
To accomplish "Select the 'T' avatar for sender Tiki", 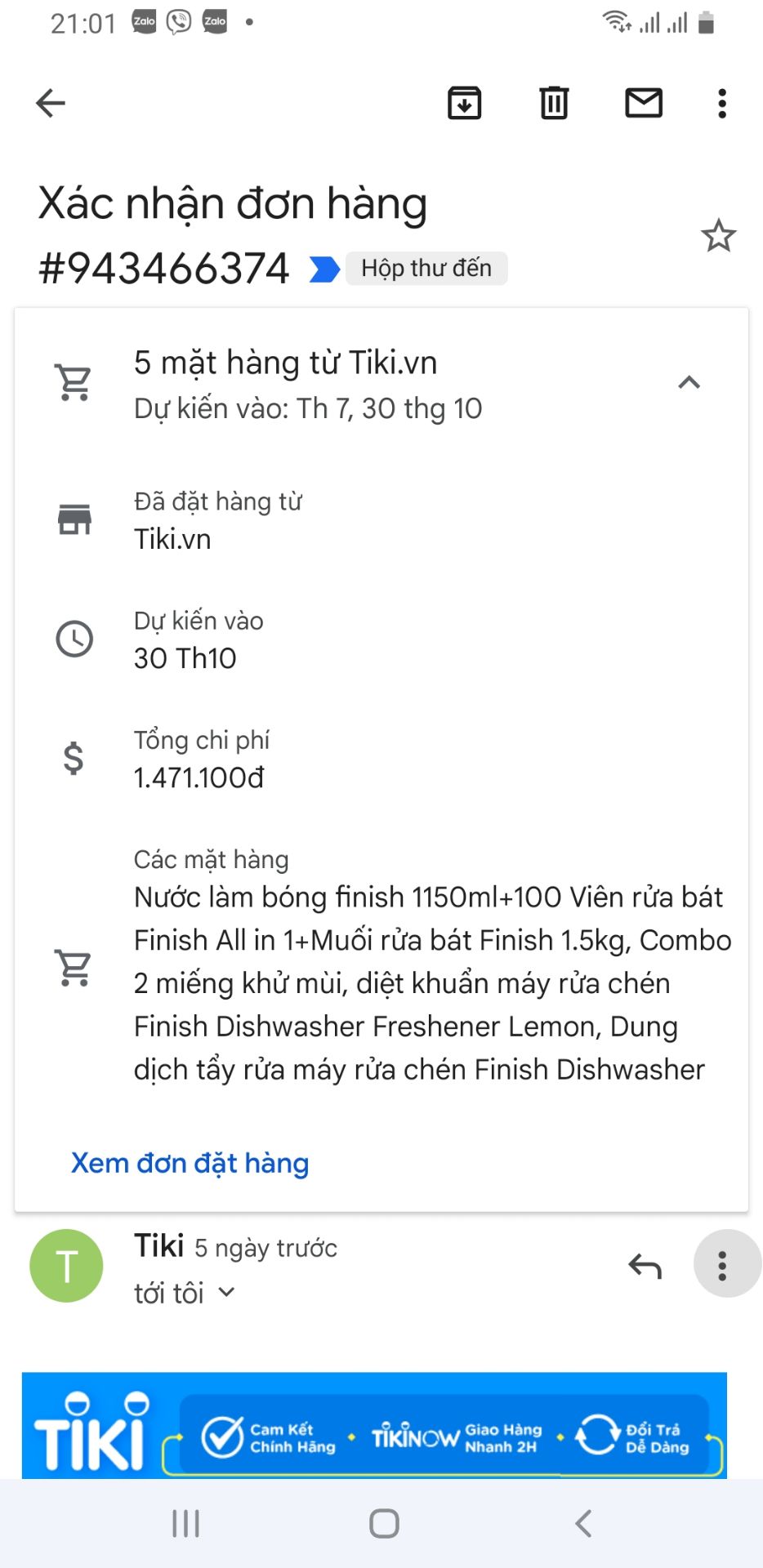I will pyautogui.click(x=65, y=1265).
